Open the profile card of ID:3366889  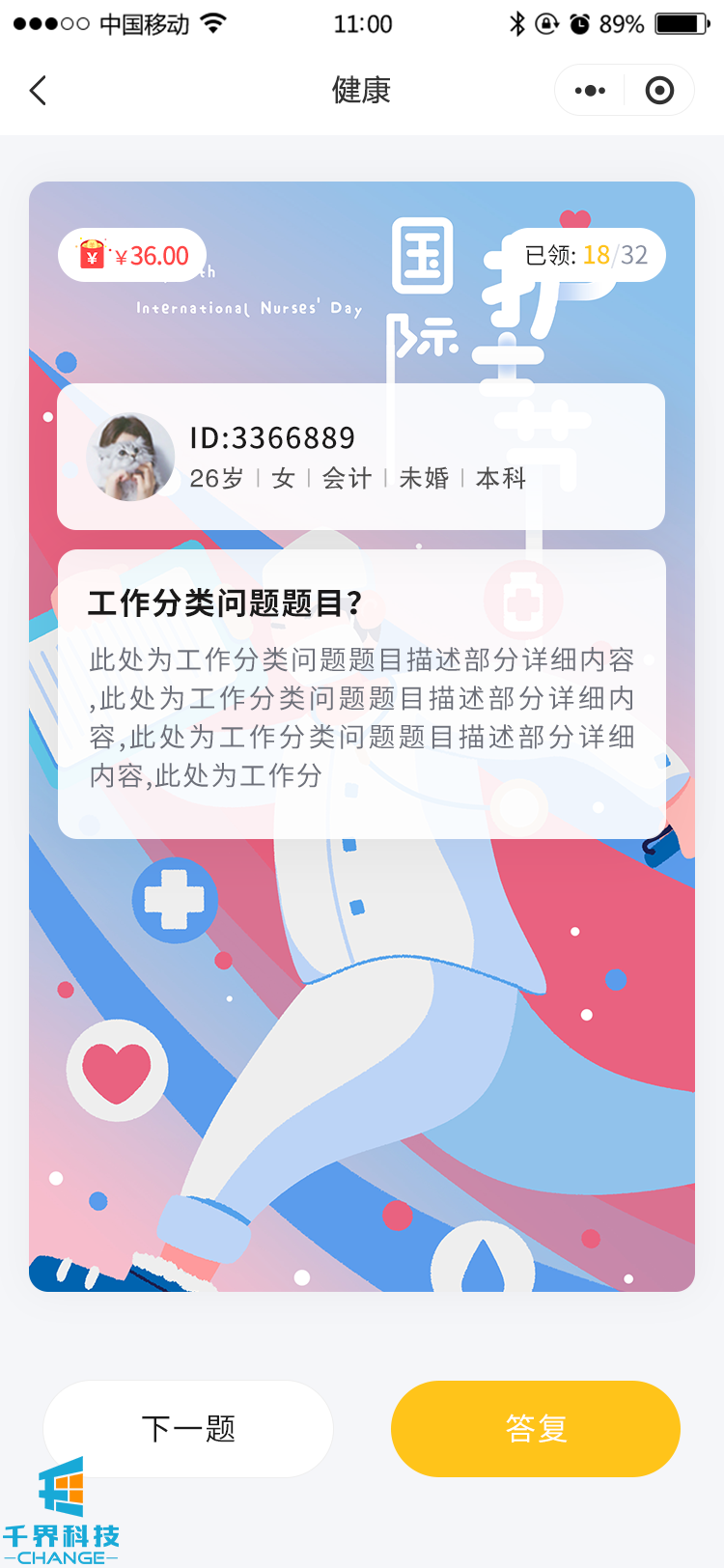click(361, 457)
